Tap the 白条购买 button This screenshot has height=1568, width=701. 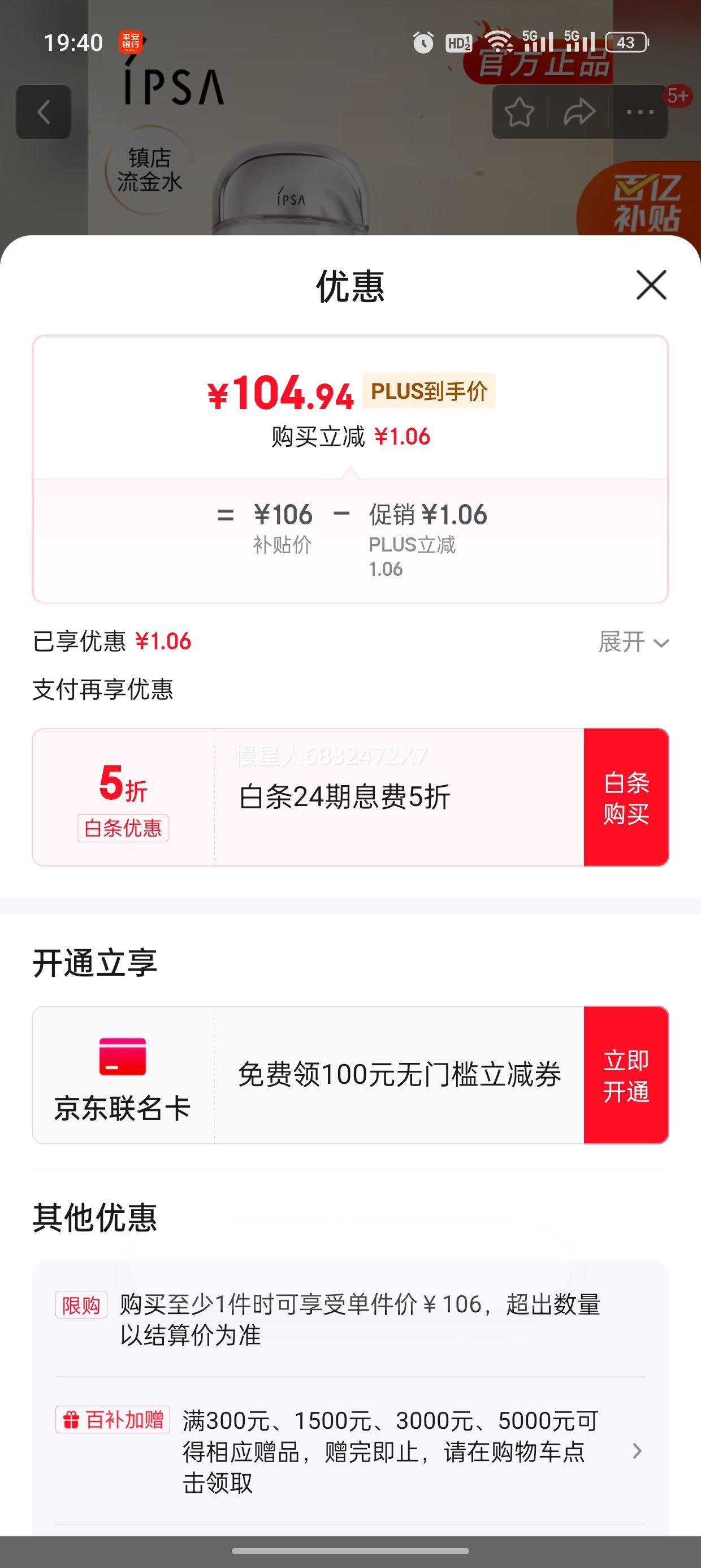pos(626,797)
